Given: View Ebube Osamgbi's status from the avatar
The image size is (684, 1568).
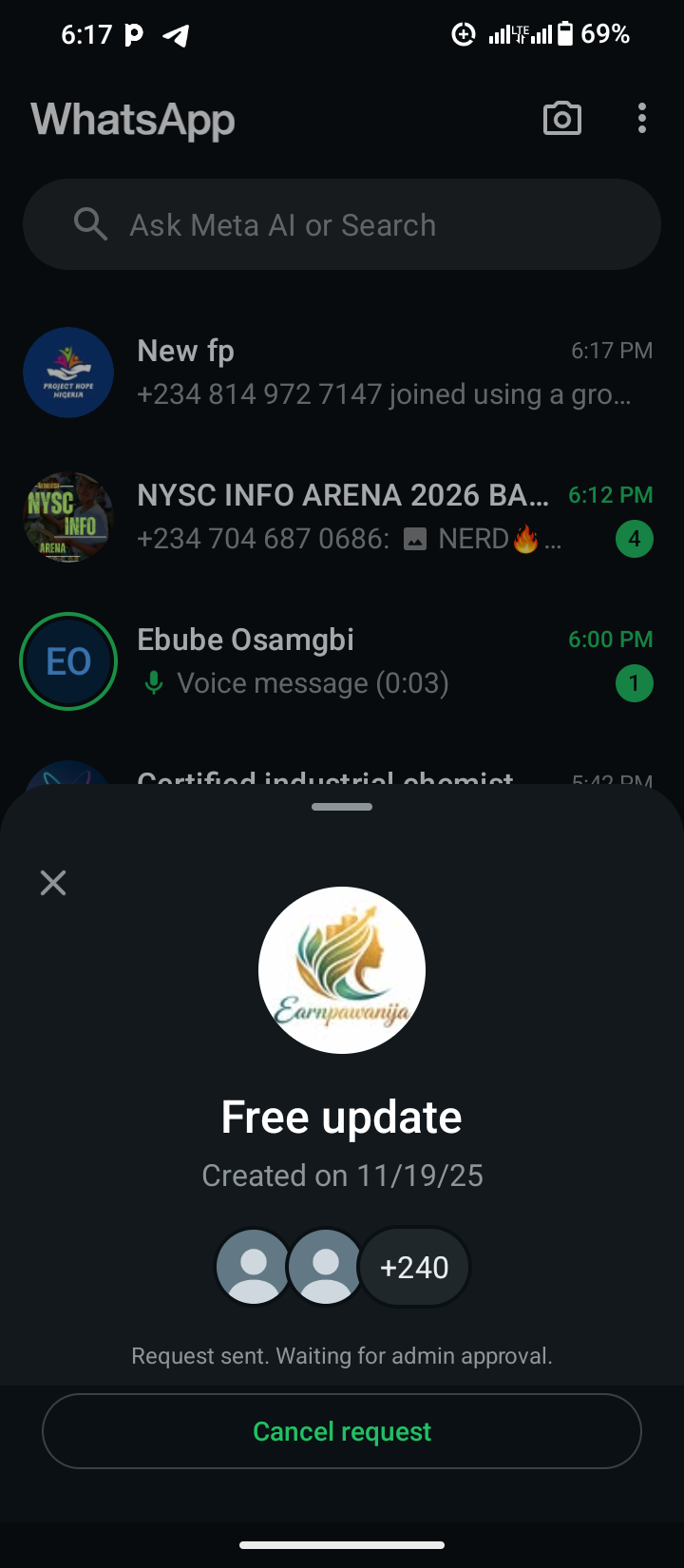Looking at the screenshot, I should click(68, 661).
